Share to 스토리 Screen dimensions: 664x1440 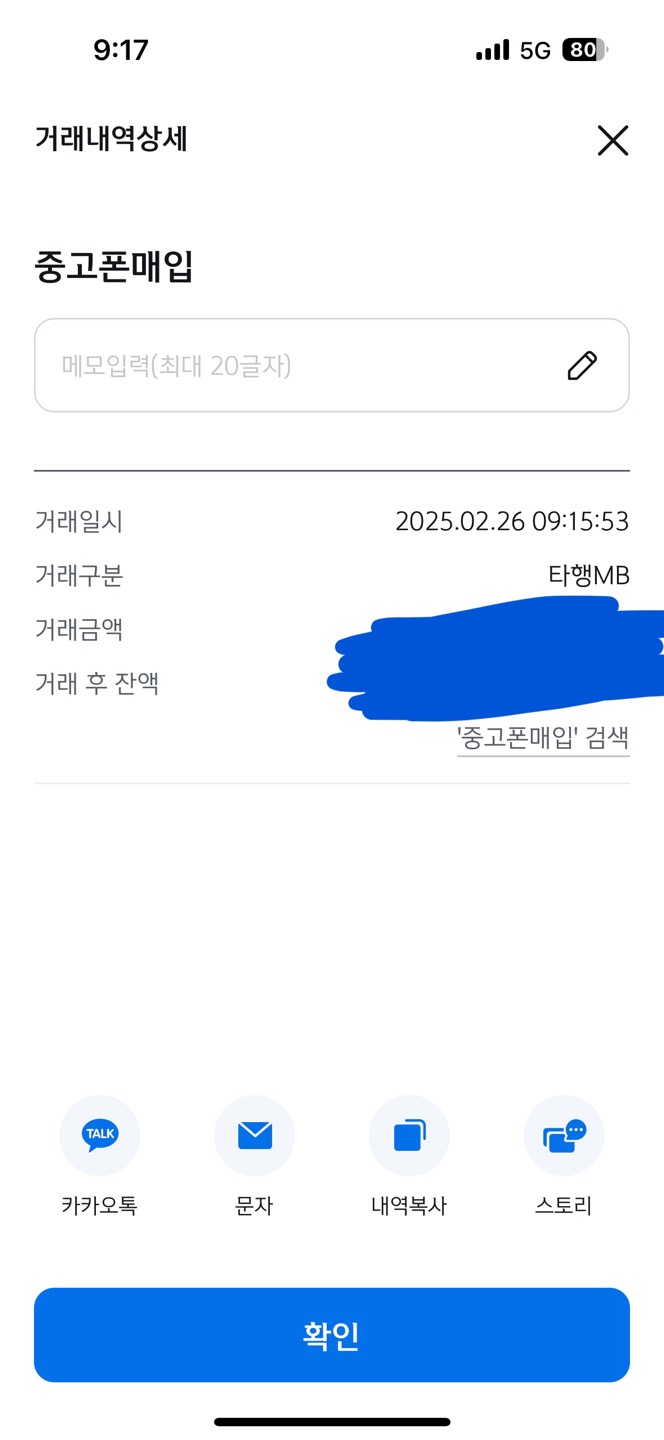tap(564, 1136)
